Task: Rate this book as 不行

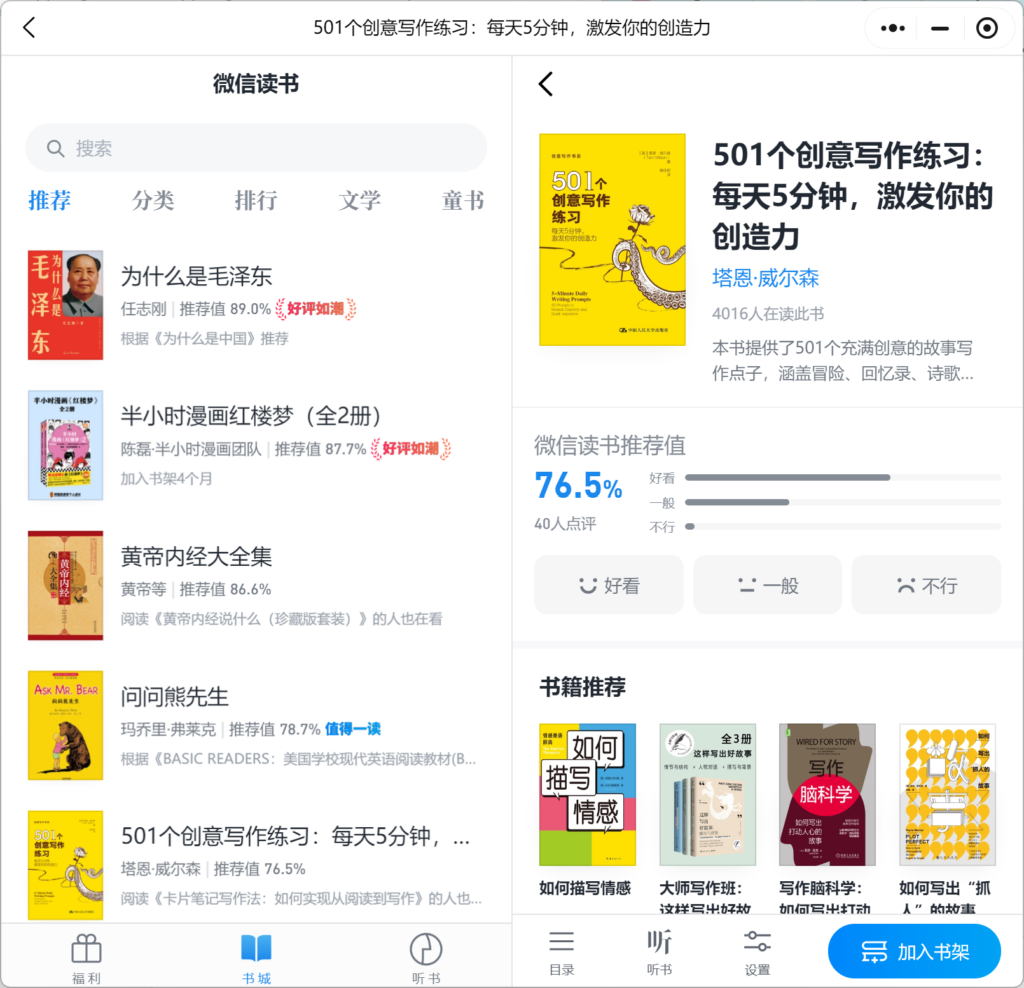Action: pyautogui.click(x=926, y=585)
